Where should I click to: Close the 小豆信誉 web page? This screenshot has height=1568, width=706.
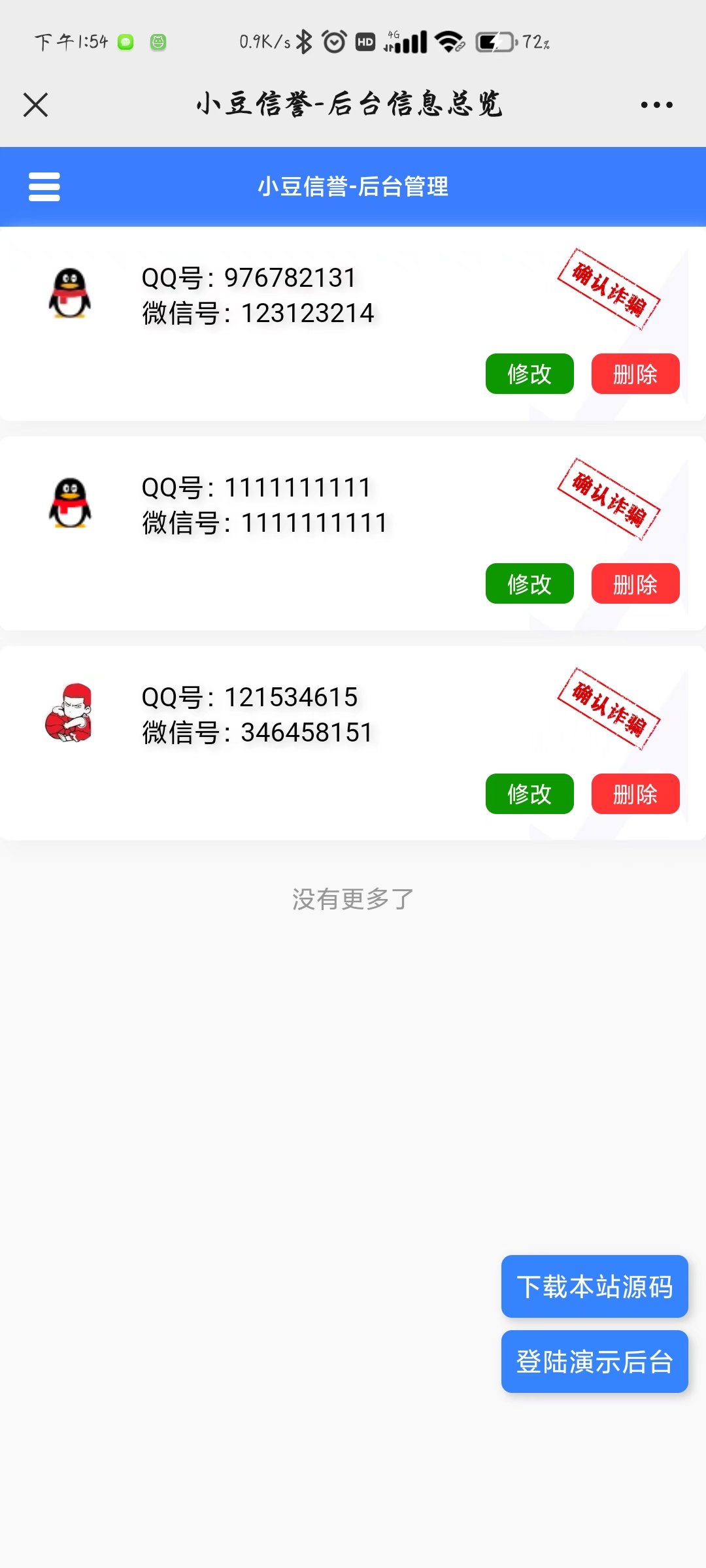[35, 105]
